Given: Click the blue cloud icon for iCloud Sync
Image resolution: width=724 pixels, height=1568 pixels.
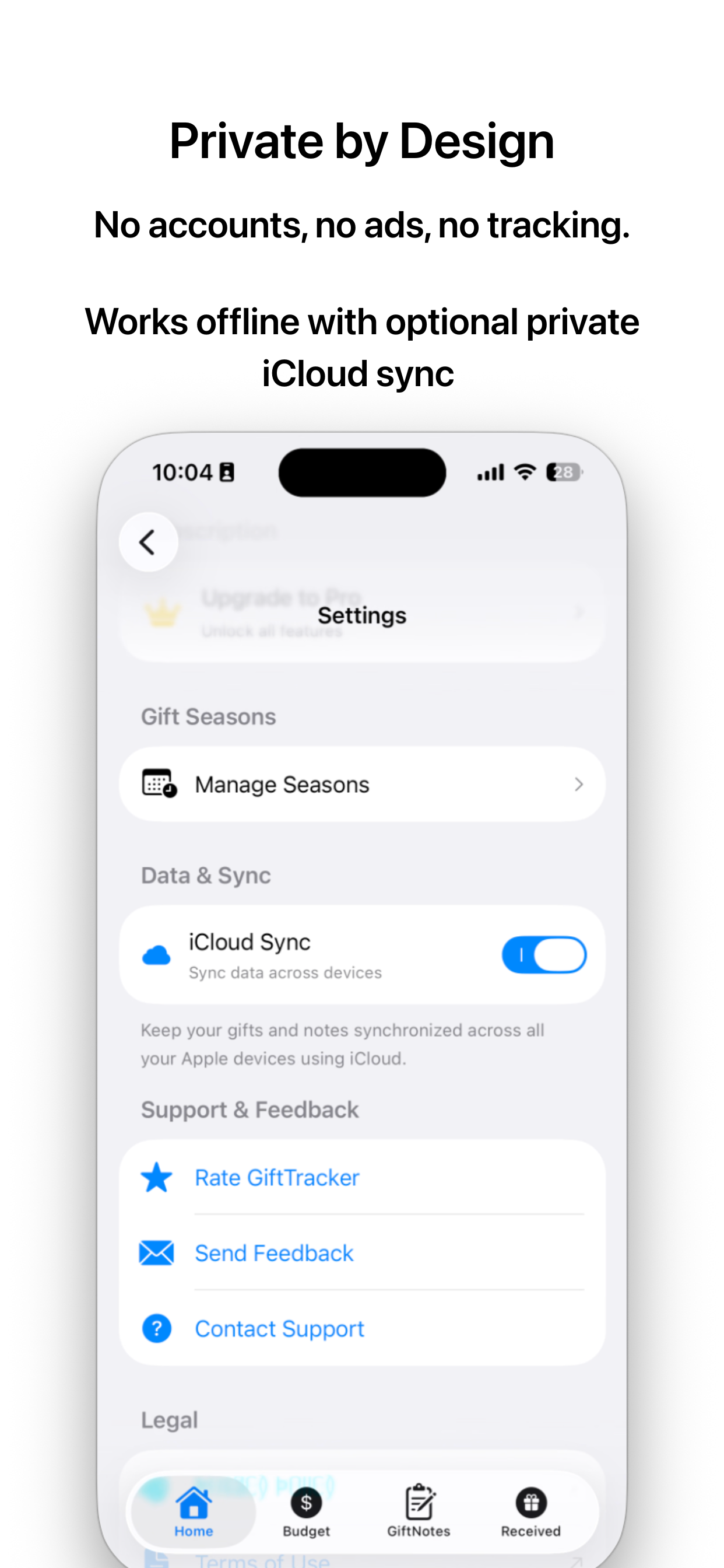Looking at the screenshot, I should 156,954.
